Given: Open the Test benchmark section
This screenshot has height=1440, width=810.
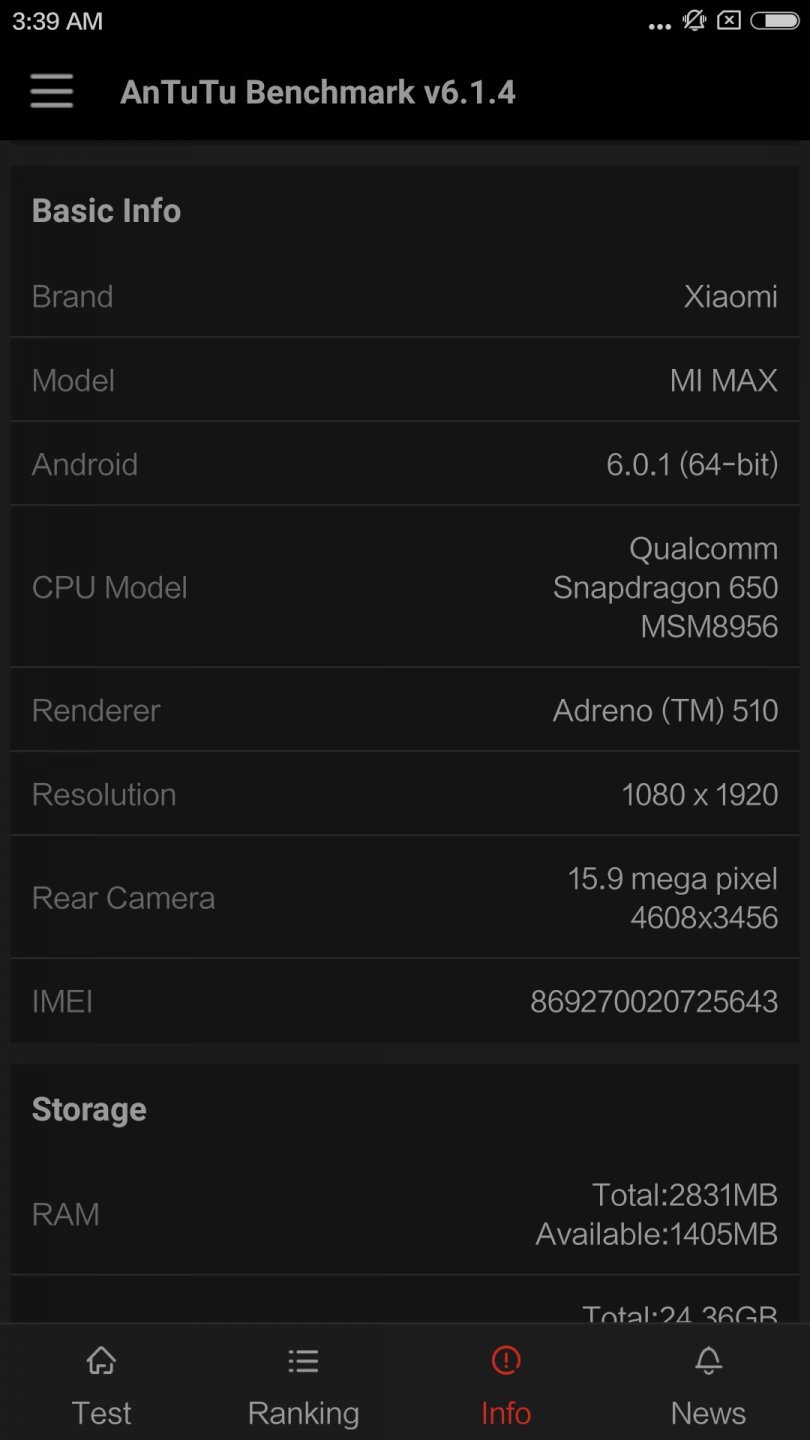Looking at the screenshot, I should pos(101,1385).
